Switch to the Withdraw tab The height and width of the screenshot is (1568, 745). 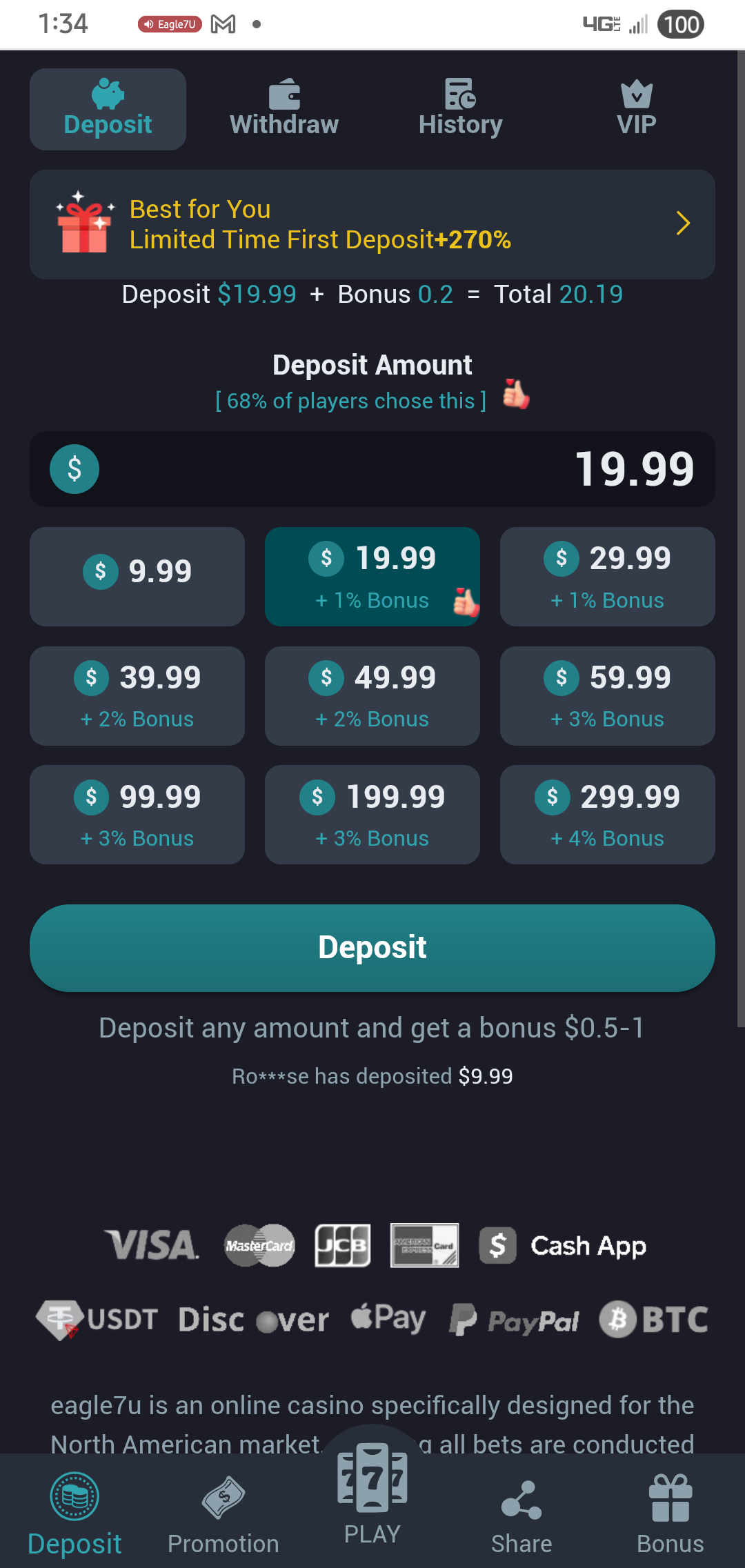pos(284,109)
